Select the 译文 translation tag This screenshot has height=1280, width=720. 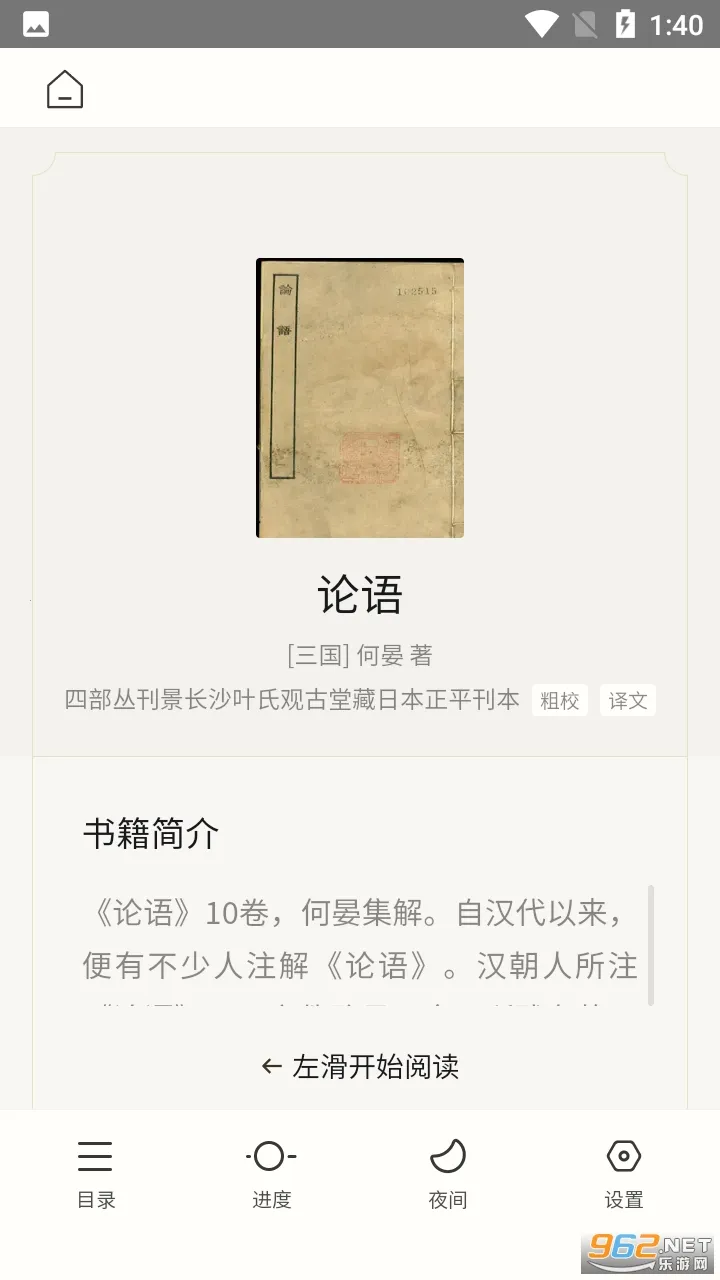(628, 701)
